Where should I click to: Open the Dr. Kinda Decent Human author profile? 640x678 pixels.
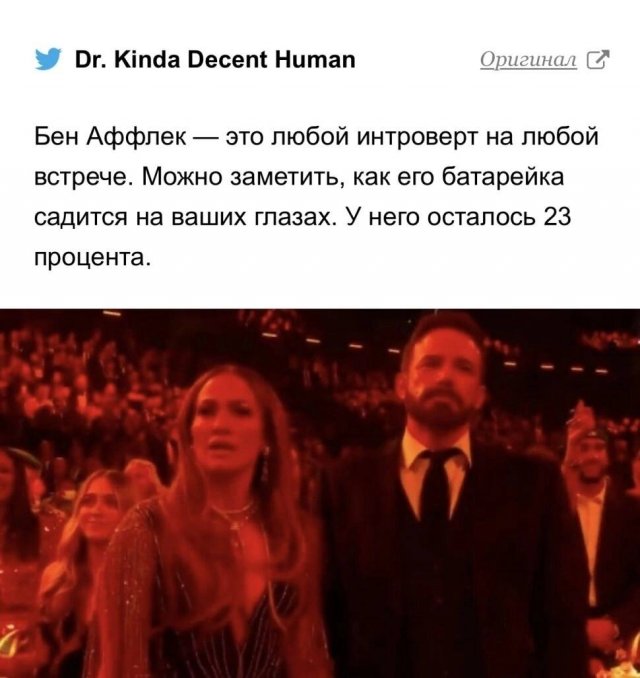[x=215, y=60]
